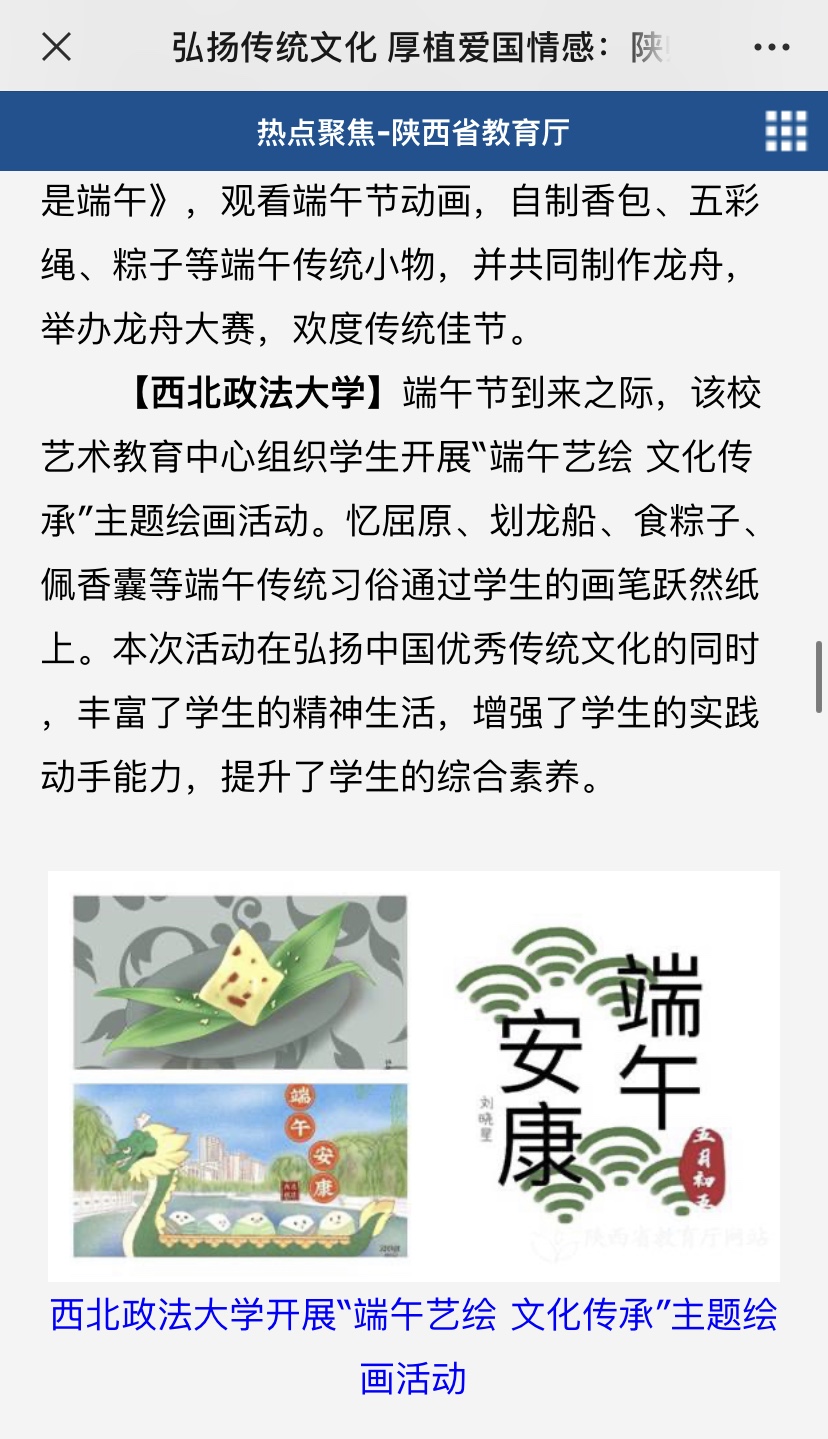Open the Dragon Boat Festival artwork image
The width and height of the screenshot is (828, 1439).
pos(414,1076)
